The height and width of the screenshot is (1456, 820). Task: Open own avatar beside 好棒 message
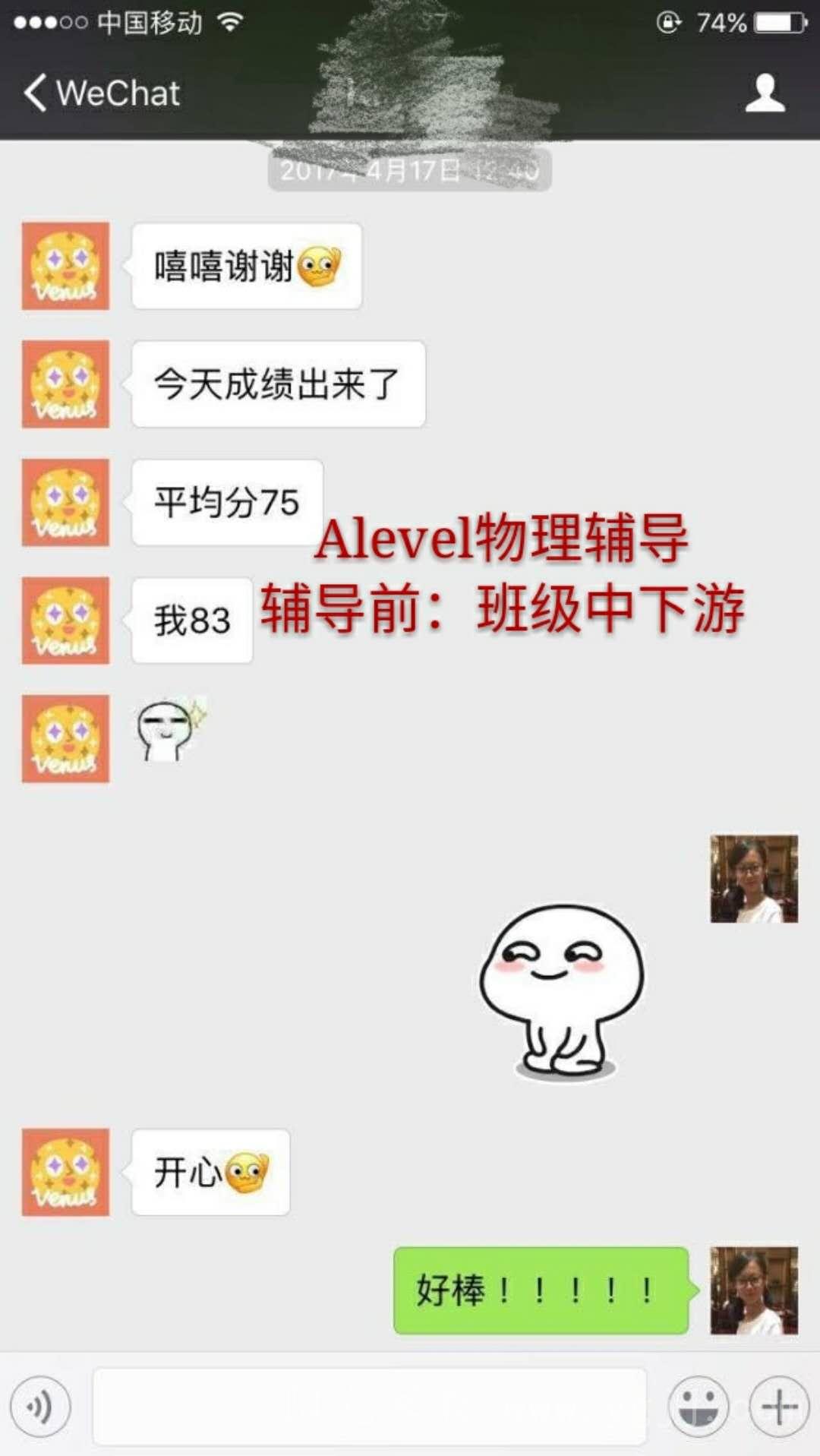(x=753, y=1290)
